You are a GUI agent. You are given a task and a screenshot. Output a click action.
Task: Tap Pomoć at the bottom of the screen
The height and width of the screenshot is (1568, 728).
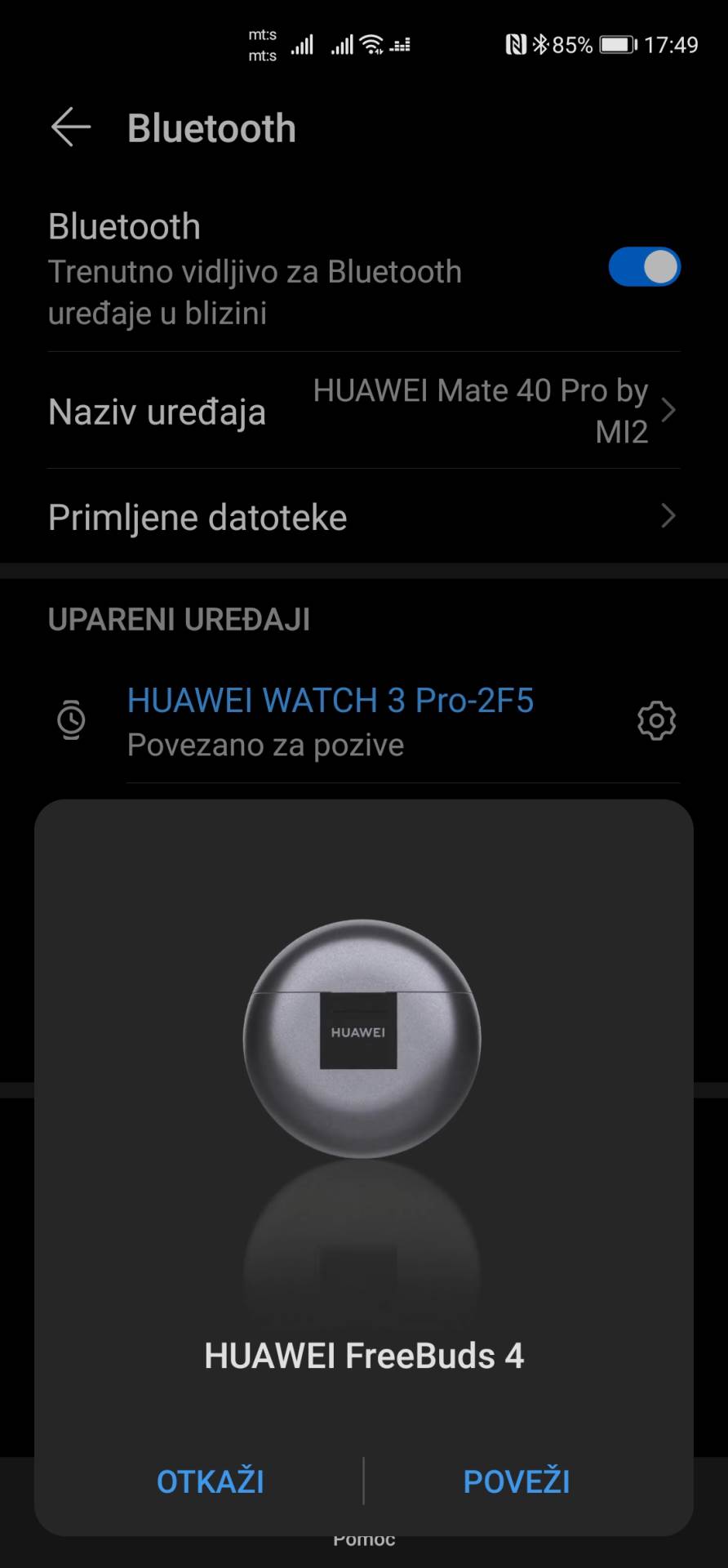[364, 1539]
